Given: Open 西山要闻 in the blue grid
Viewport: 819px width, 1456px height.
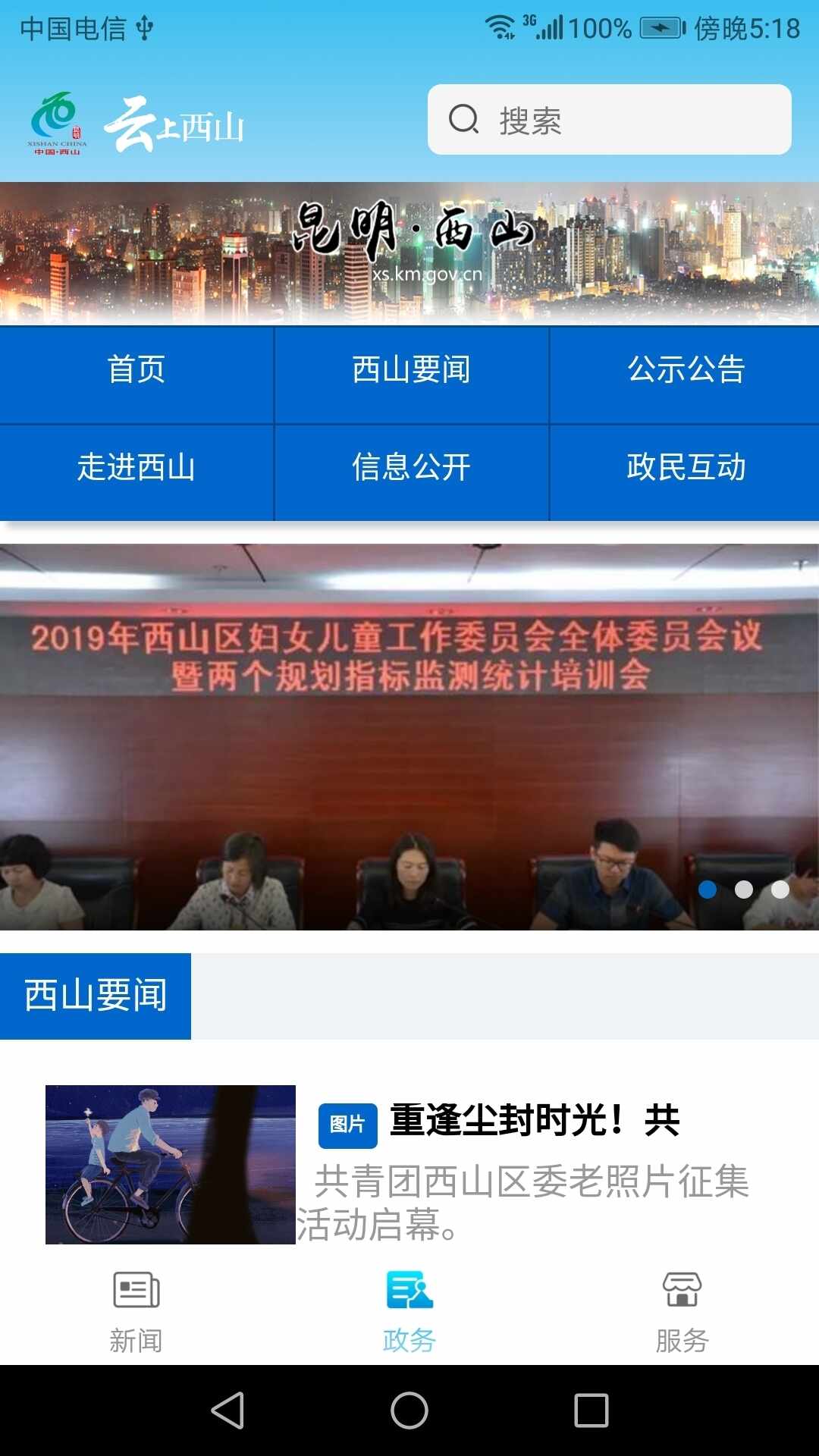Looking at the screenshot, I should pos(411,371).
